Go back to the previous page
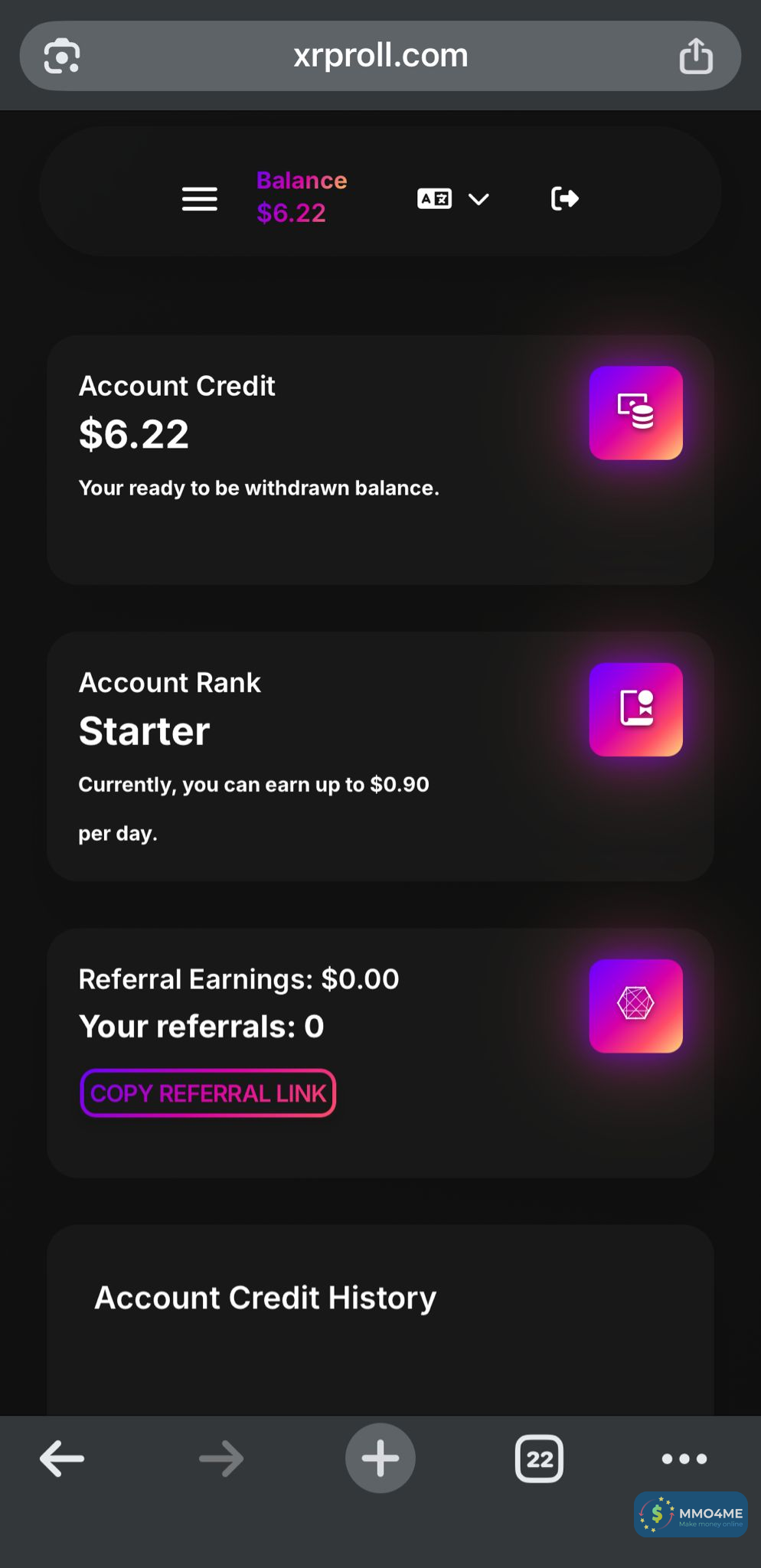The height and width of the screenshot is (1568, 761). (x=62, y=1459)
